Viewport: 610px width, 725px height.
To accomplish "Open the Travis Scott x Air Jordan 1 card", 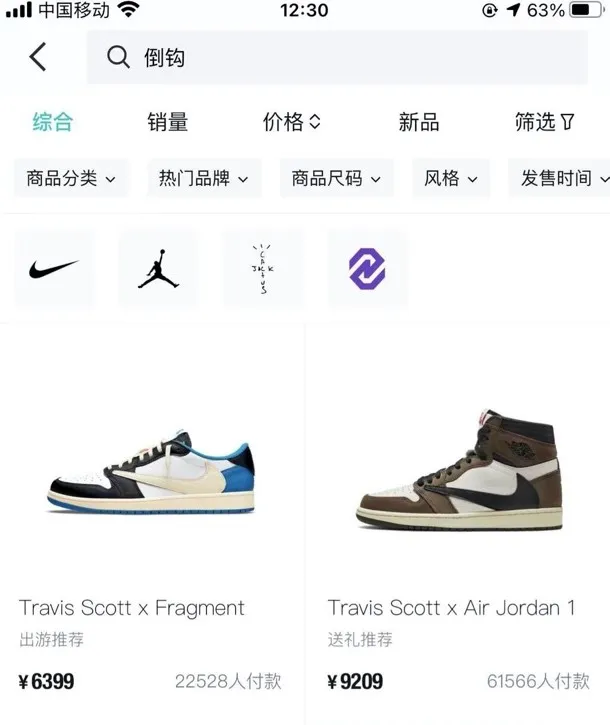I will pos(458,522).
